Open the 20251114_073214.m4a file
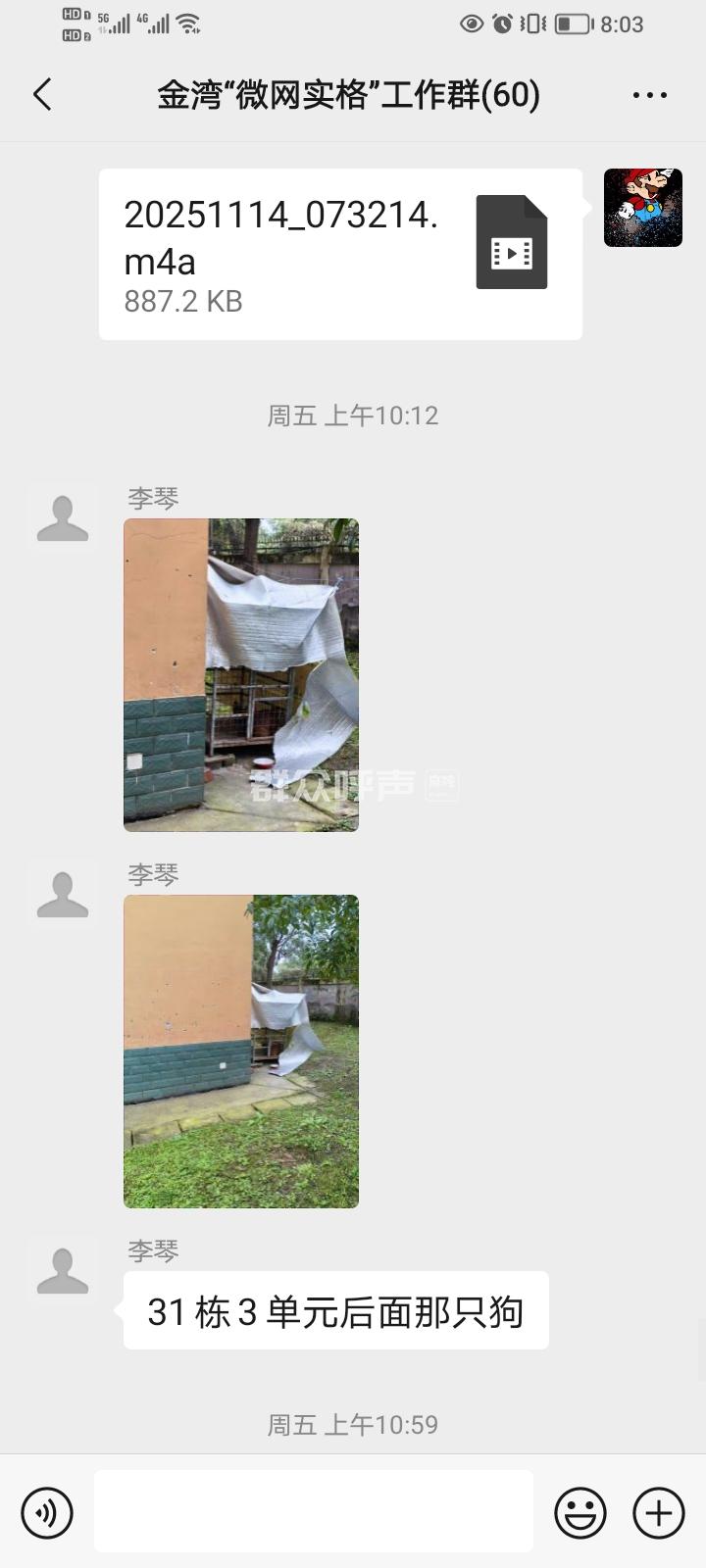 point(340,255)
